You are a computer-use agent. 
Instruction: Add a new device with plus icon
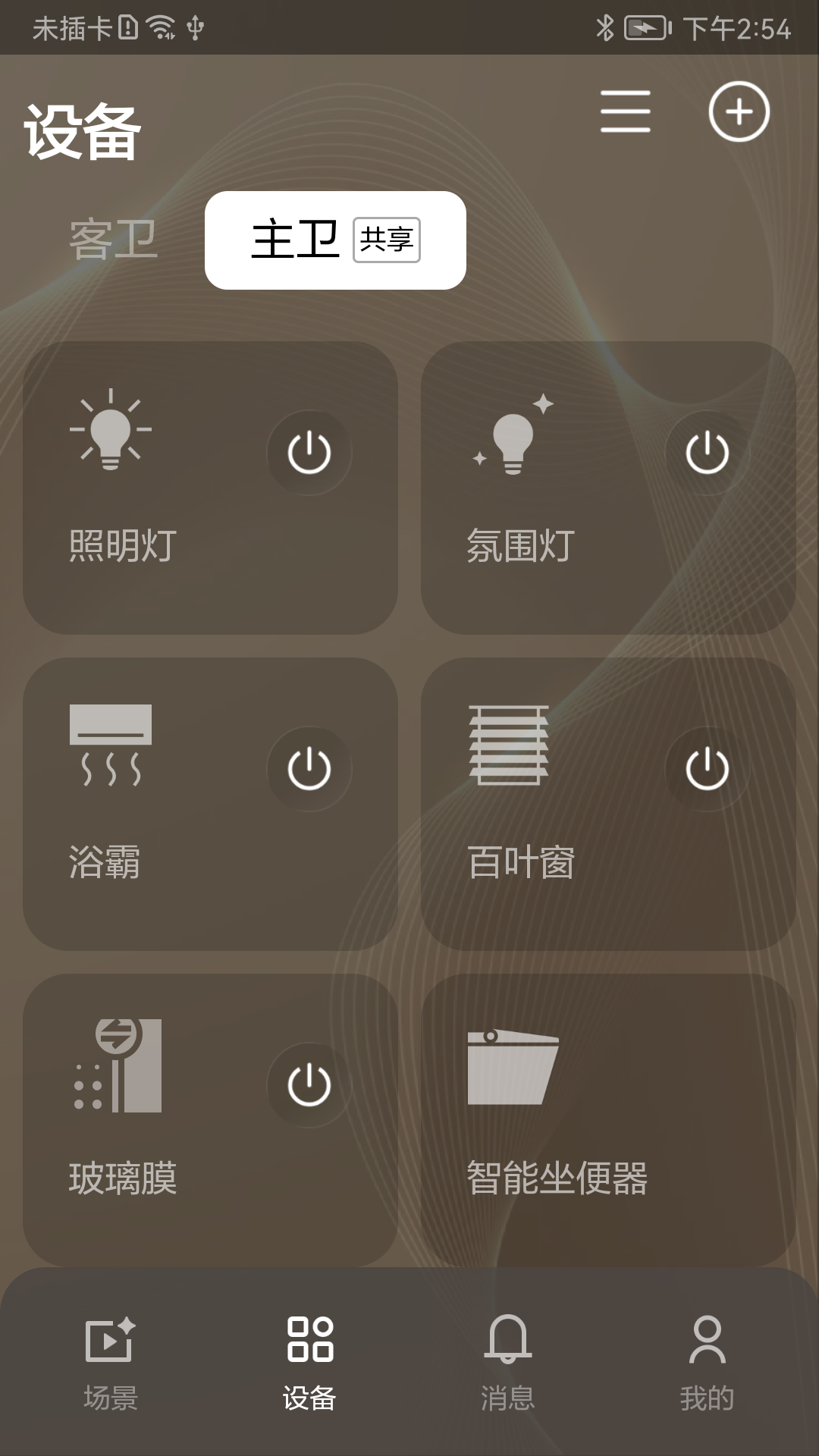click(x=739, y=111)
